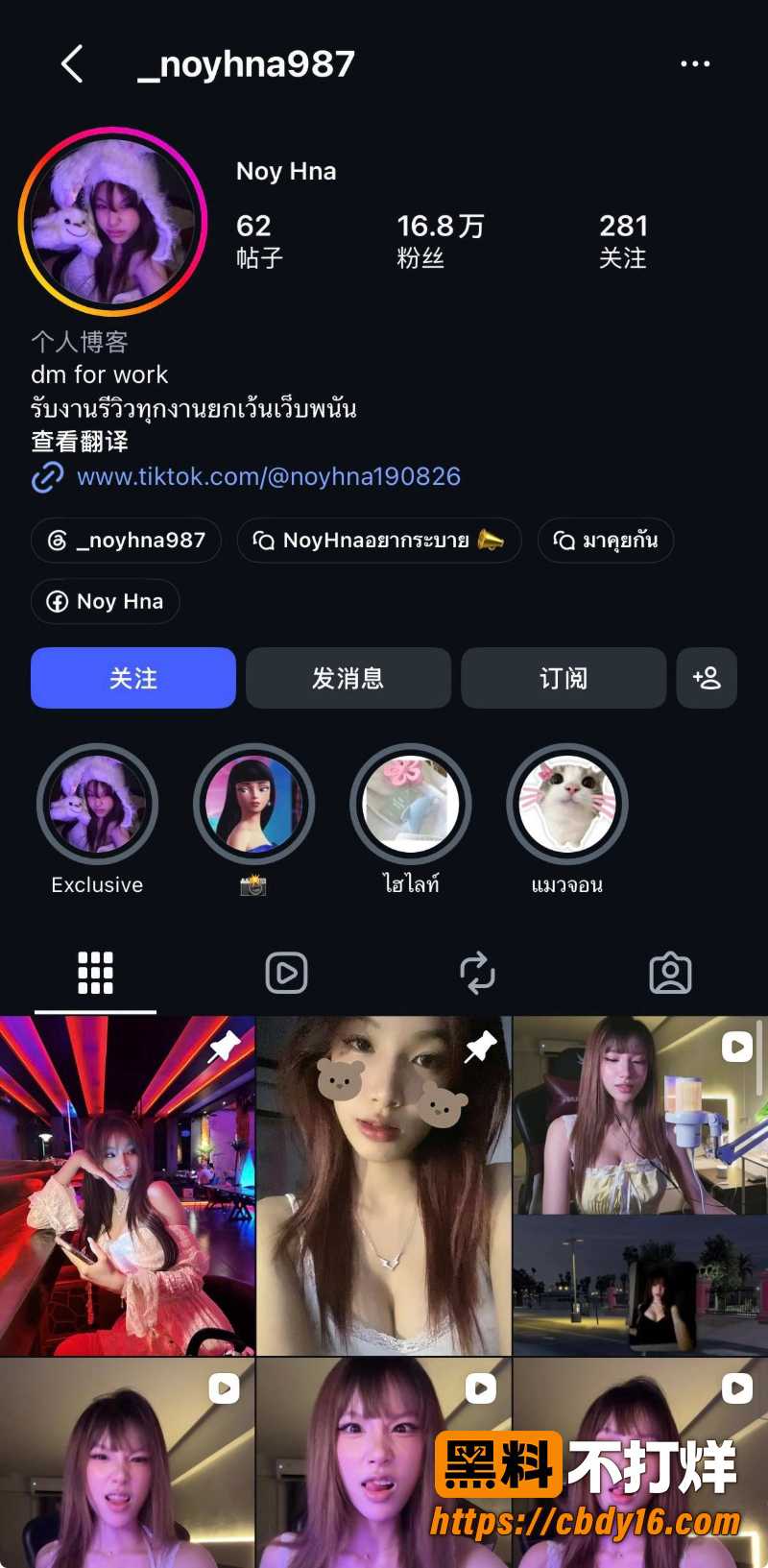
Task: Open the ไฮไลท์ highlight
Action: (x=411, y=805)
